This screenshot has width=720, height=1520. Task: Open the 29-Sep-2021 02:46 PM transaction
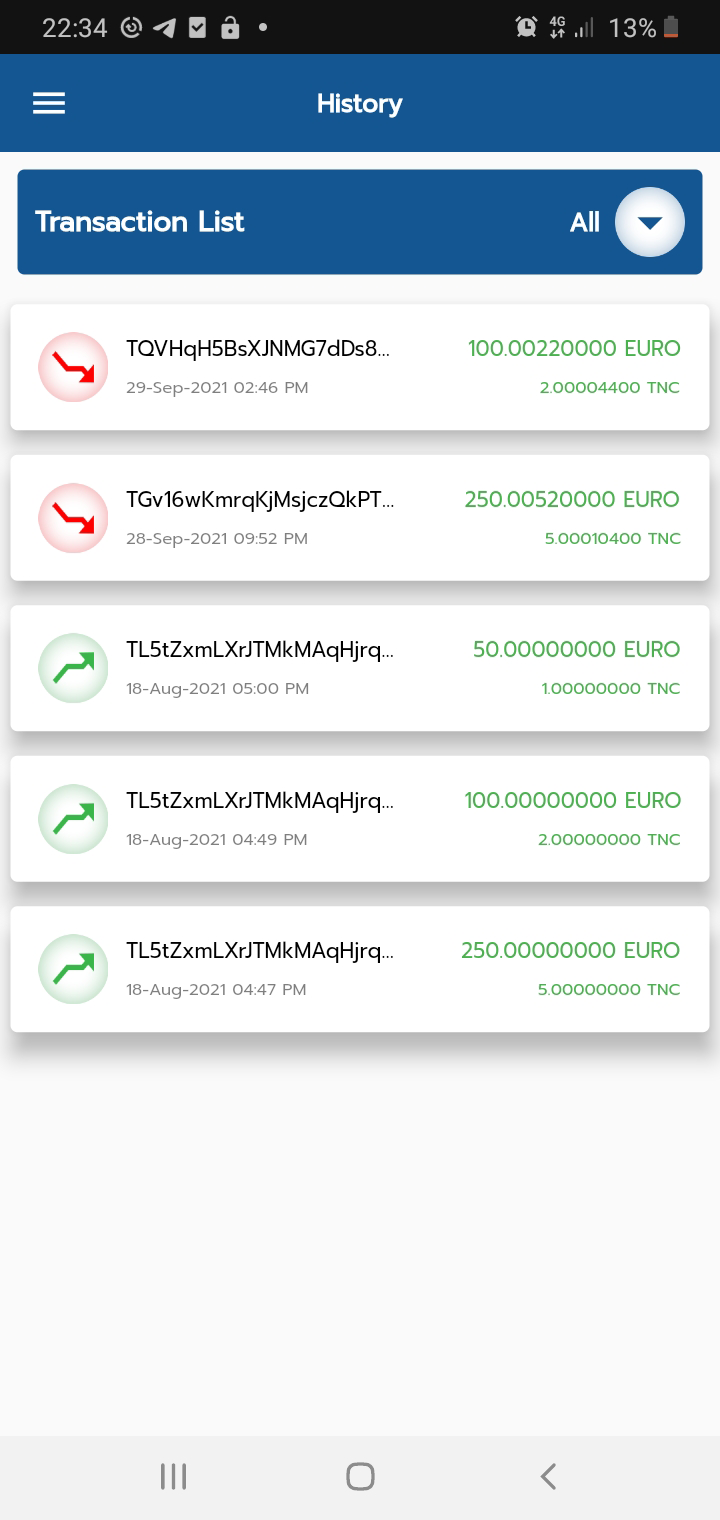360,367
